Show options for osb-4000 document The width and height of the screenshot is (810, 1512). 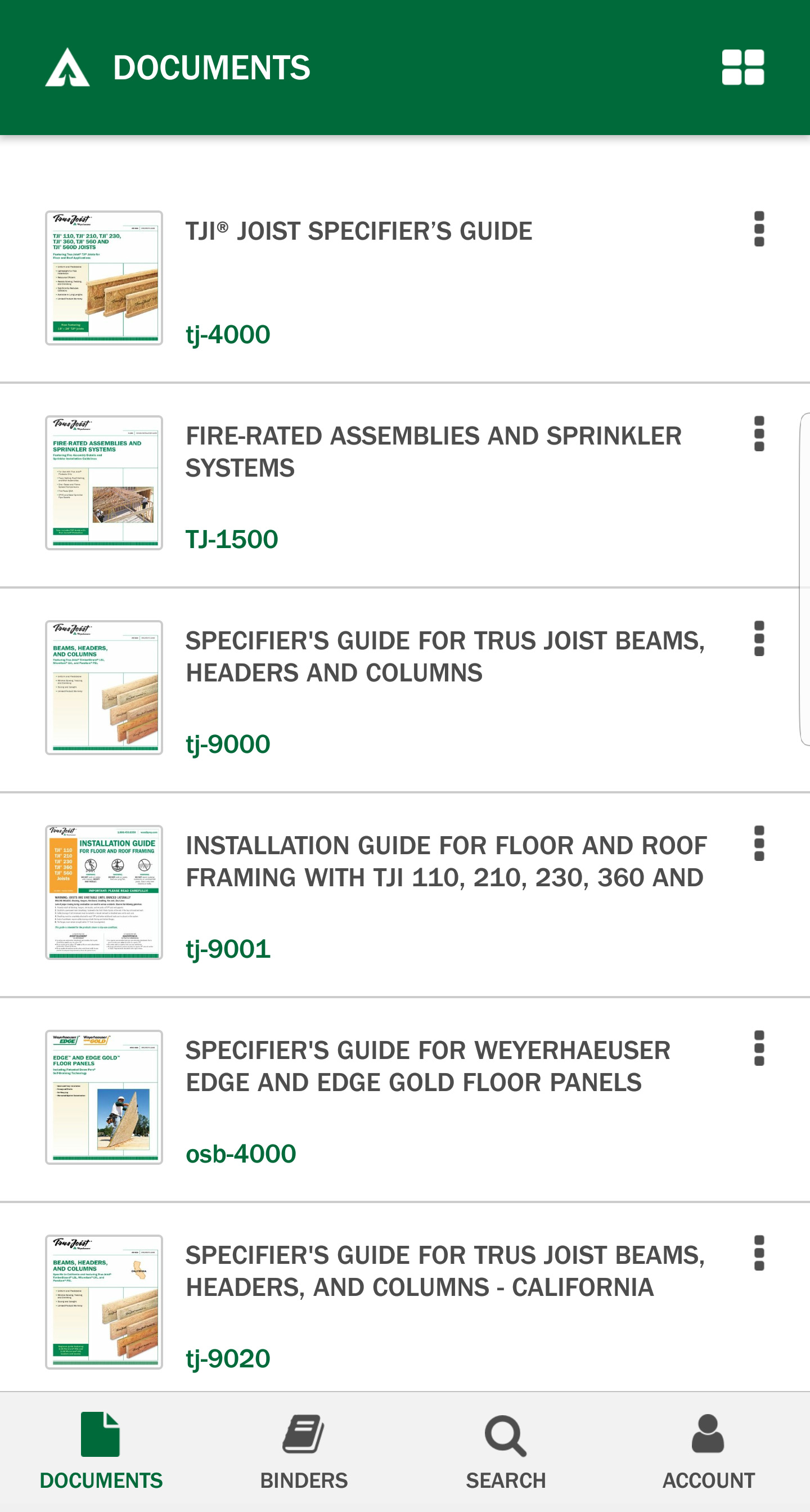coord(759,1048)
